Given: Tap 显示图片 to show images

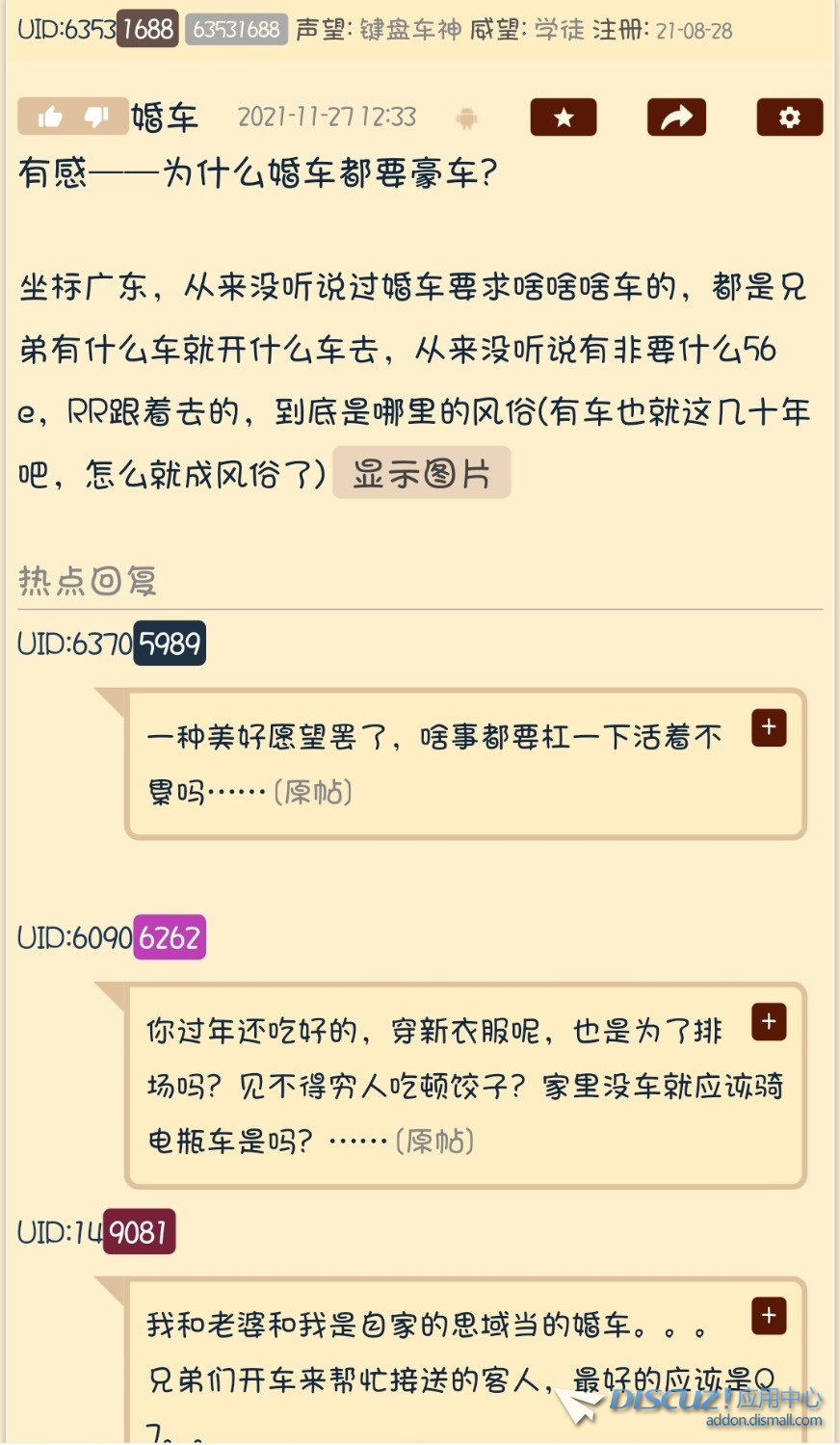Looking at the screenshot, I should tap(421, 473).
